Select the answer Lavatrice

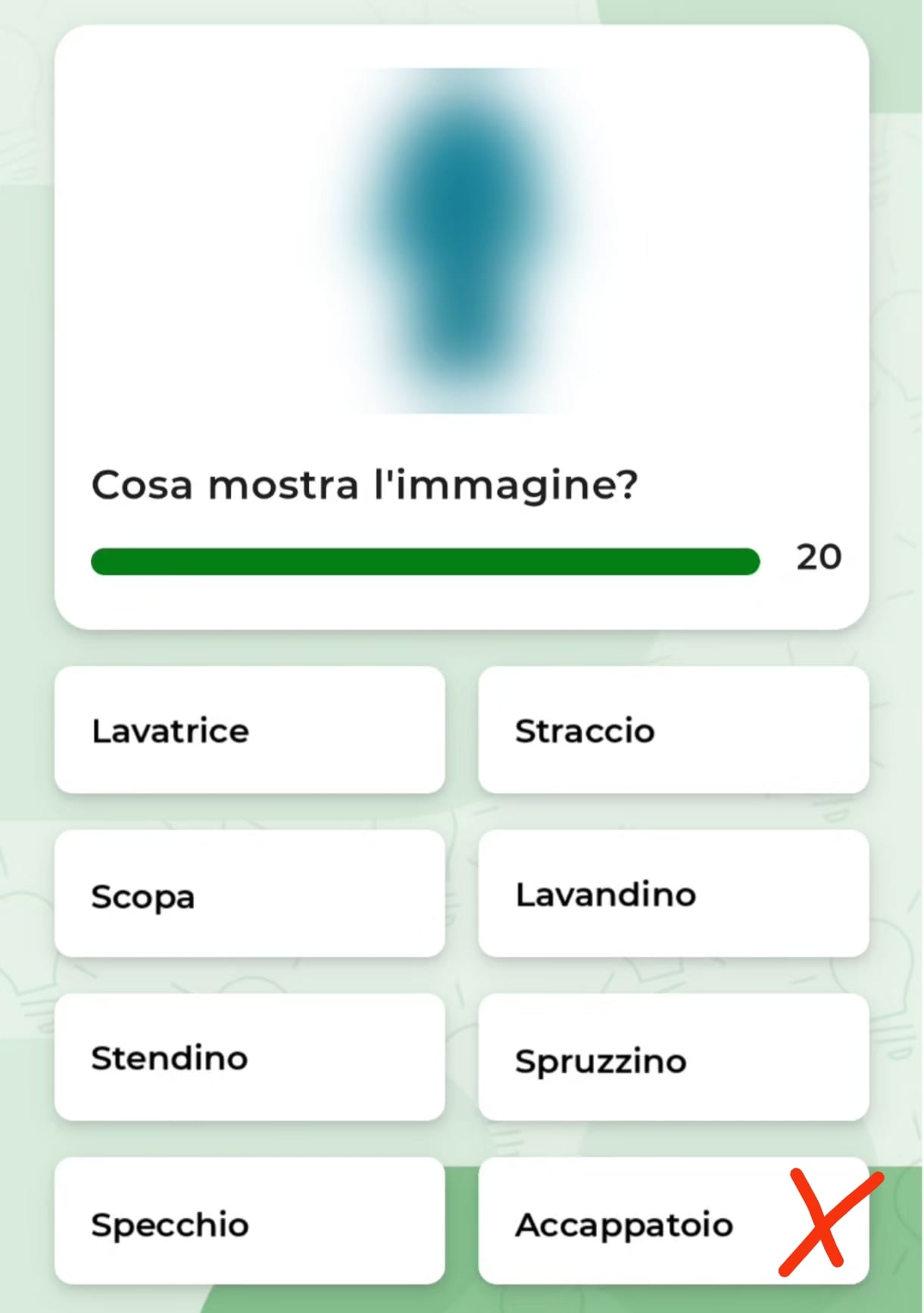coord(249,730)
